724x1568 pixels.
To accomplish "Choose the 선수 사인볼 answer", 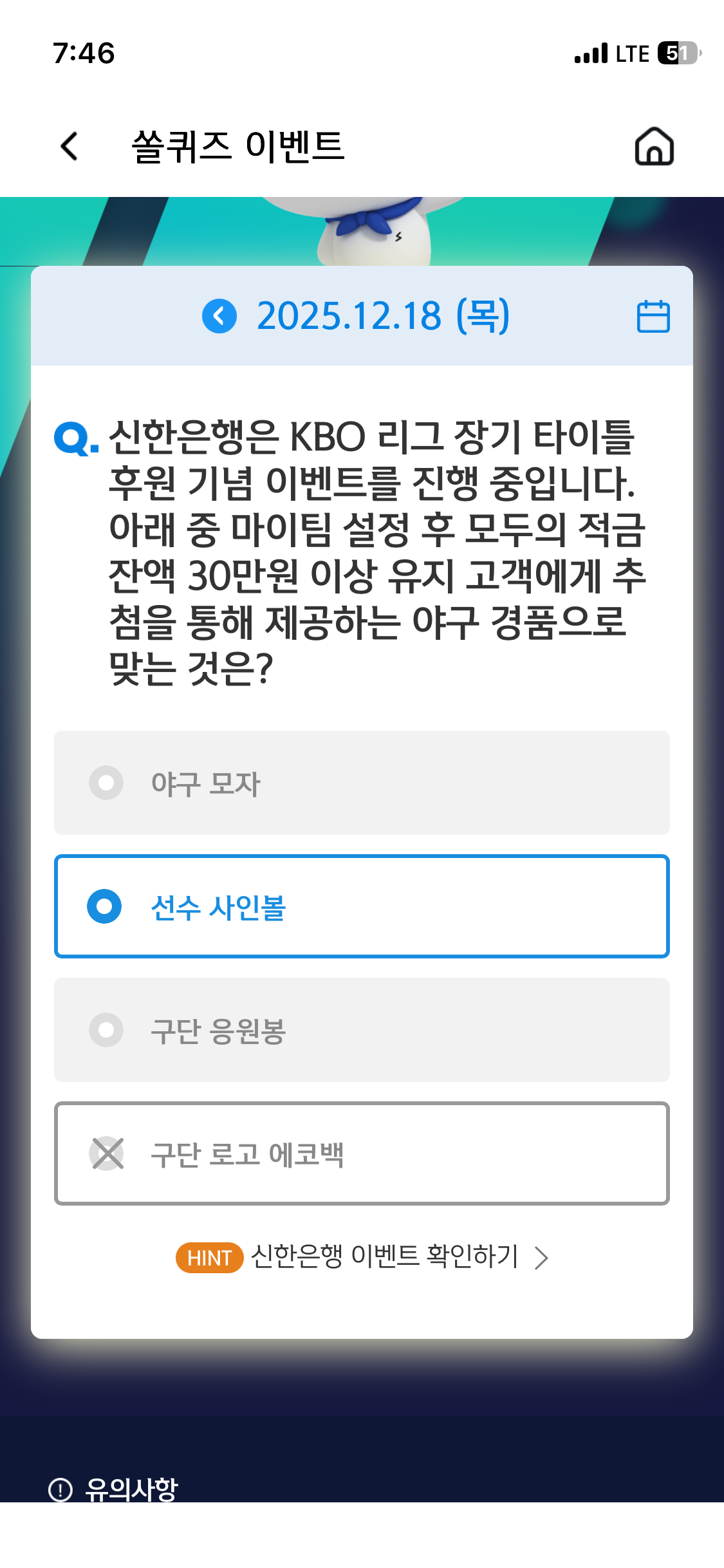I will coord(362,906).
